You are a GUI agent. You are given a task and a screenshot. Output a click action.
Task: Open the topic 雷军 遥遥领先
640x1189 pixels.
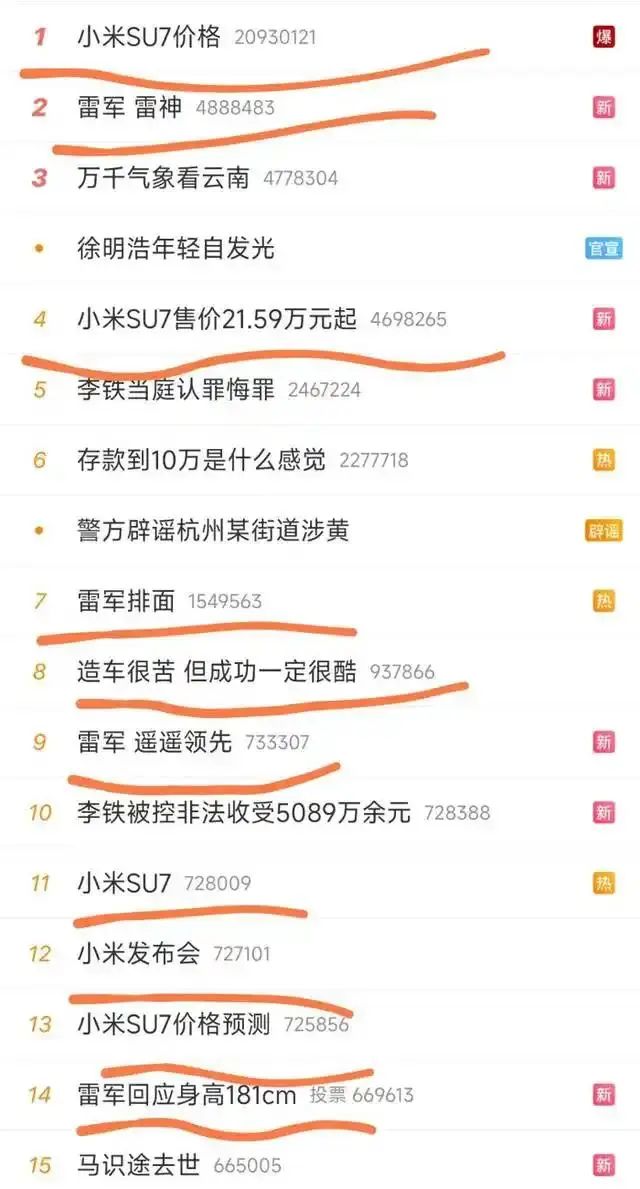pos(154,742)
